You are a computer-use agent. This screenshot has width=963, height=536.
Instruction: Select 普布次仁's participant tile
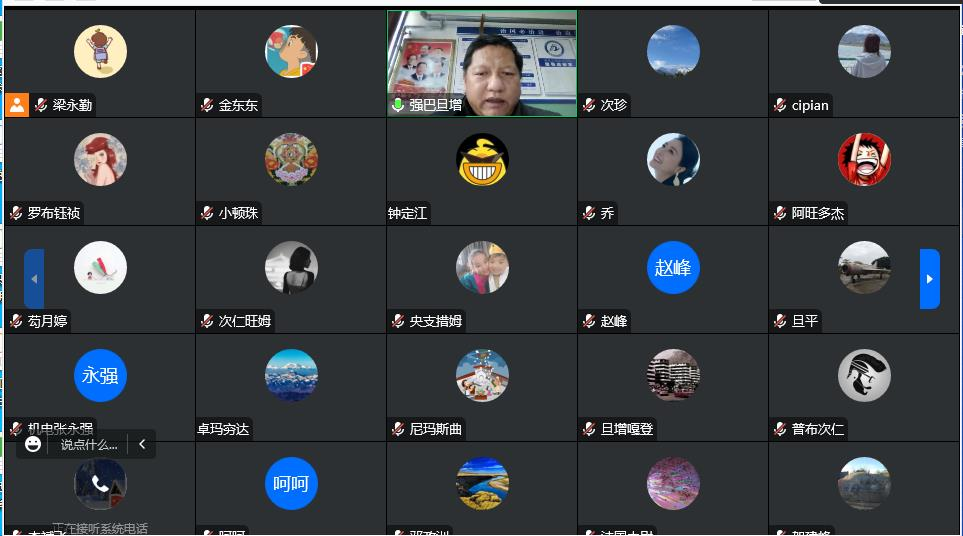[864, 387]
